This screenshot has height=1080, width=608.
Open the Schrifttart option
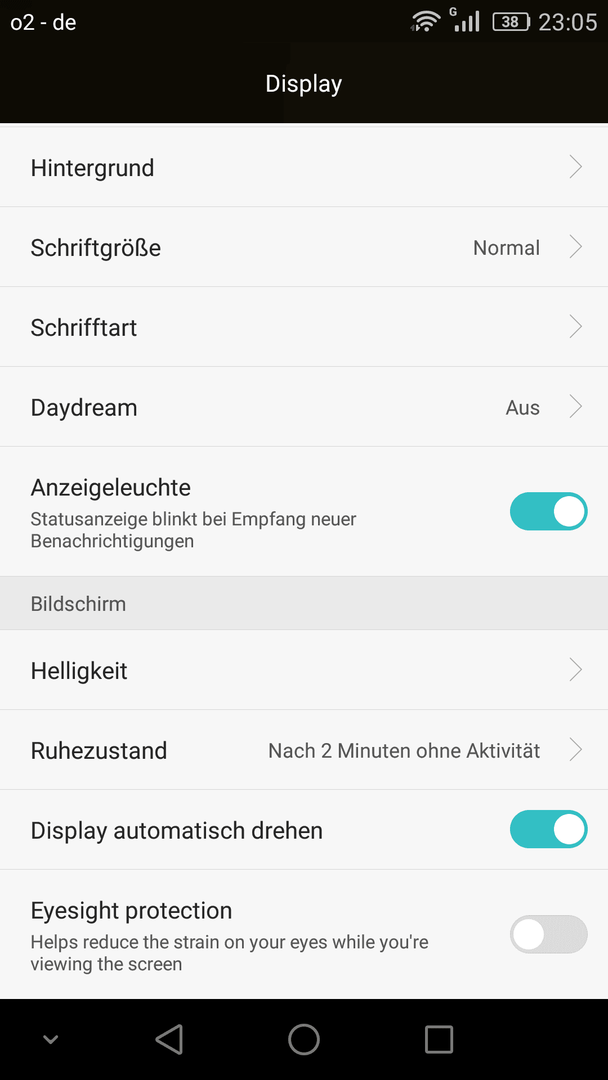pos(304,327)
